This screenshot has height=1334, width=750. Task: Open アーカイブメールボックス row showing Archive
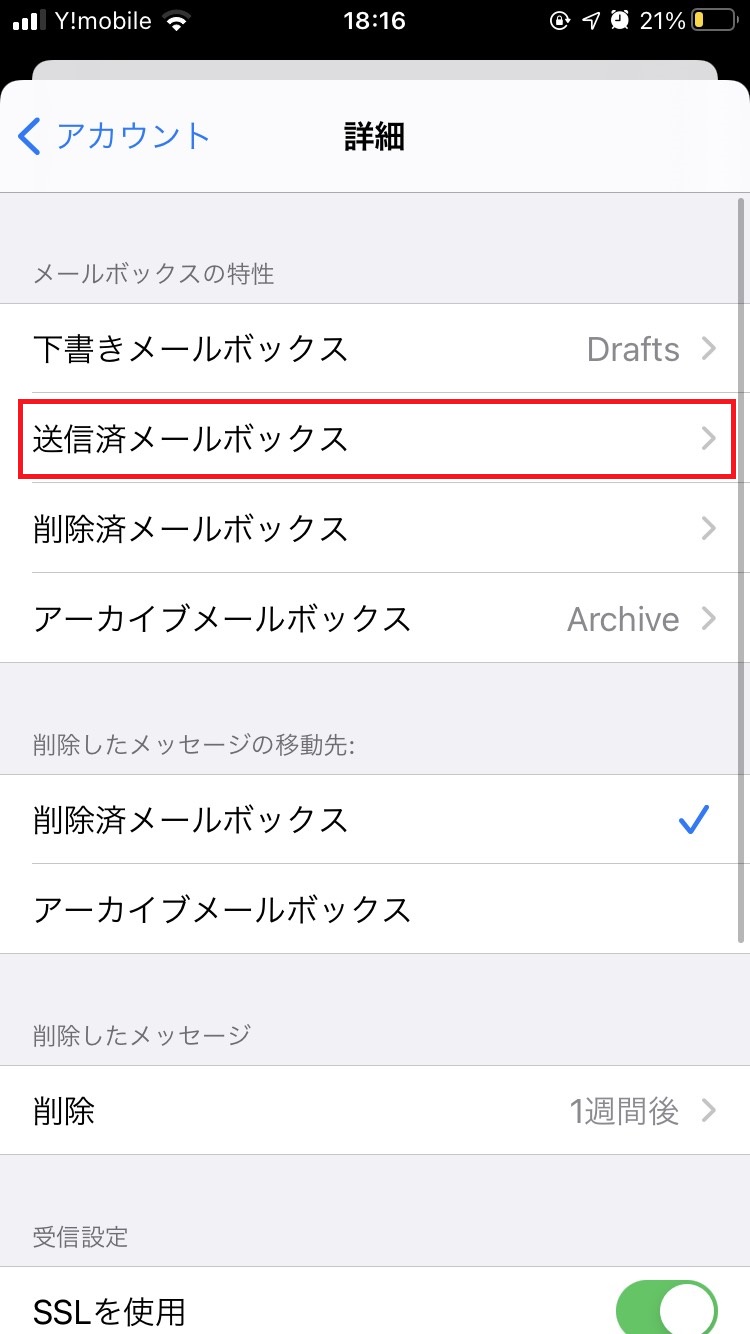(375, 619)
